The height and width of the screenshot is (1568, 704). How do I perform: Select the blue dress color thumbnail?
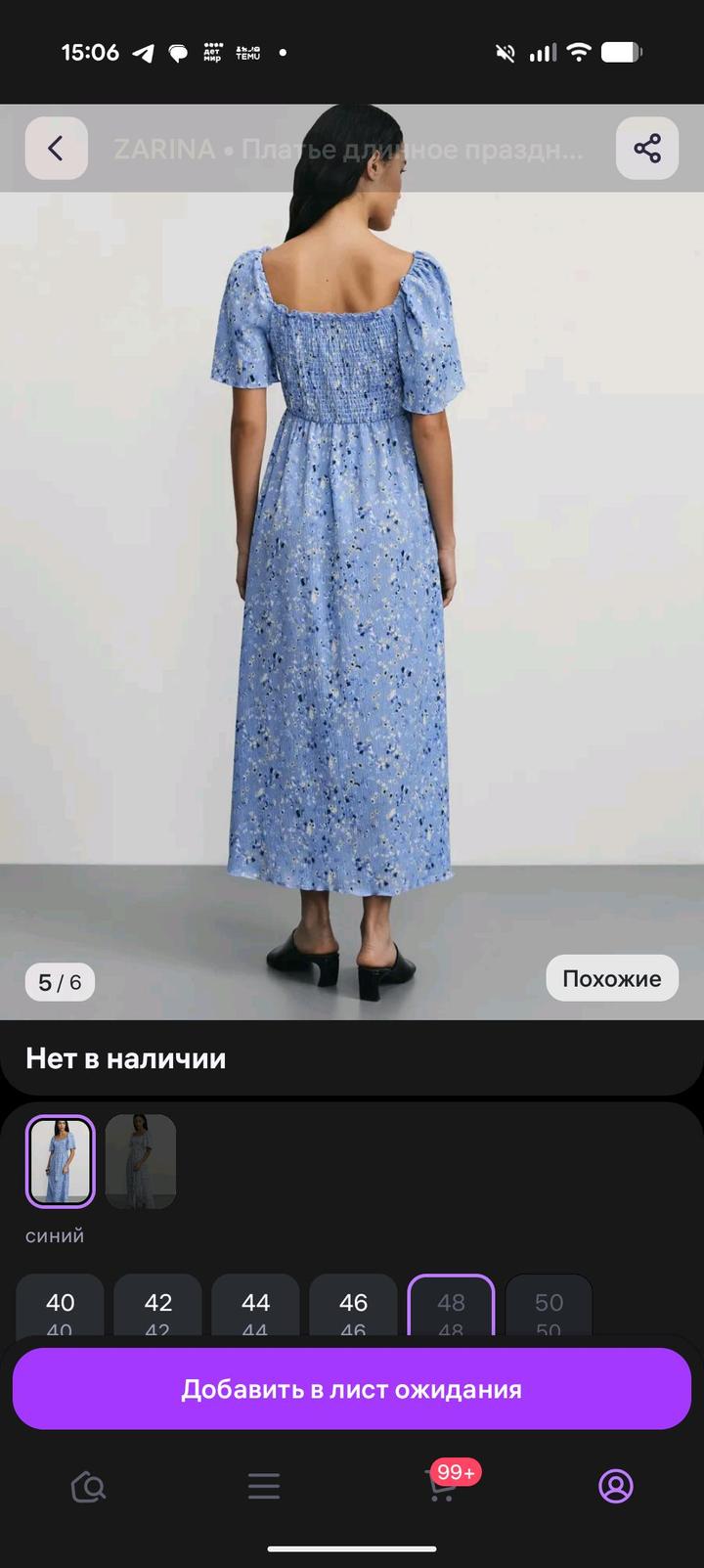(x=60, y=1161)
